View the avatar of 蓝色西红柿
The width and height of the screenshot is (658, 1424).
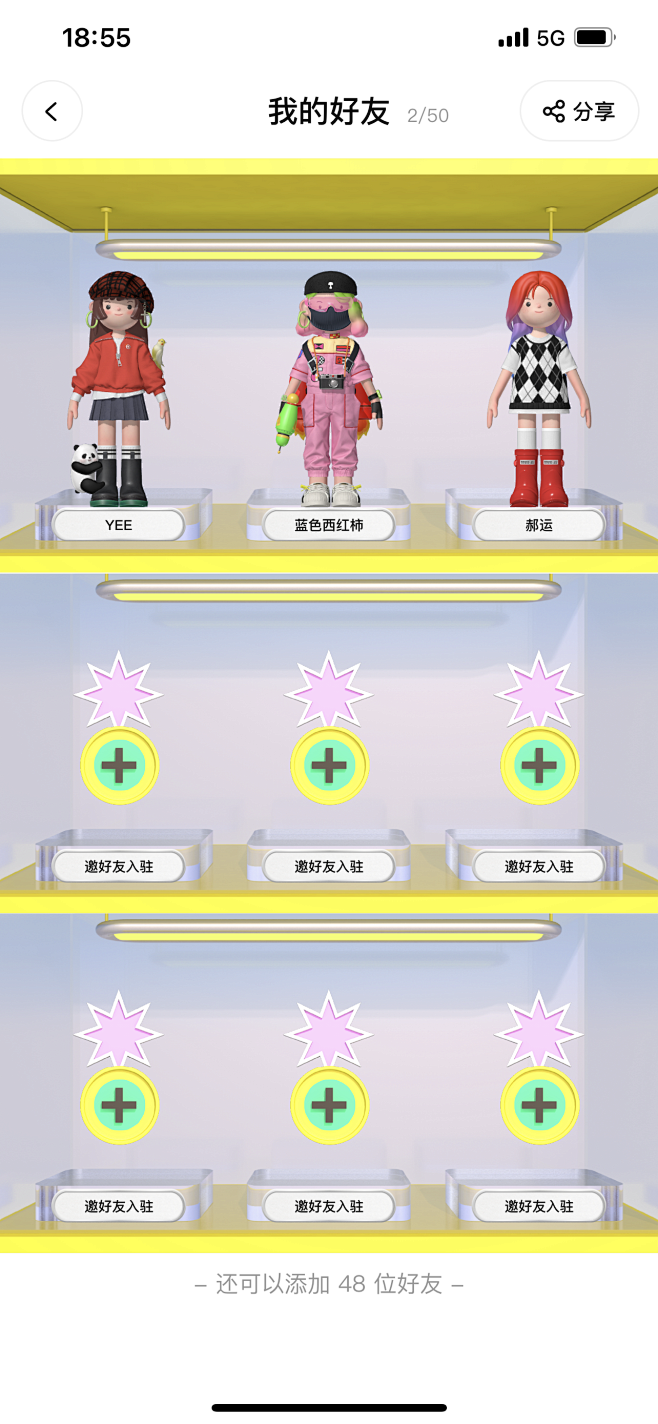tap(328, 389)
